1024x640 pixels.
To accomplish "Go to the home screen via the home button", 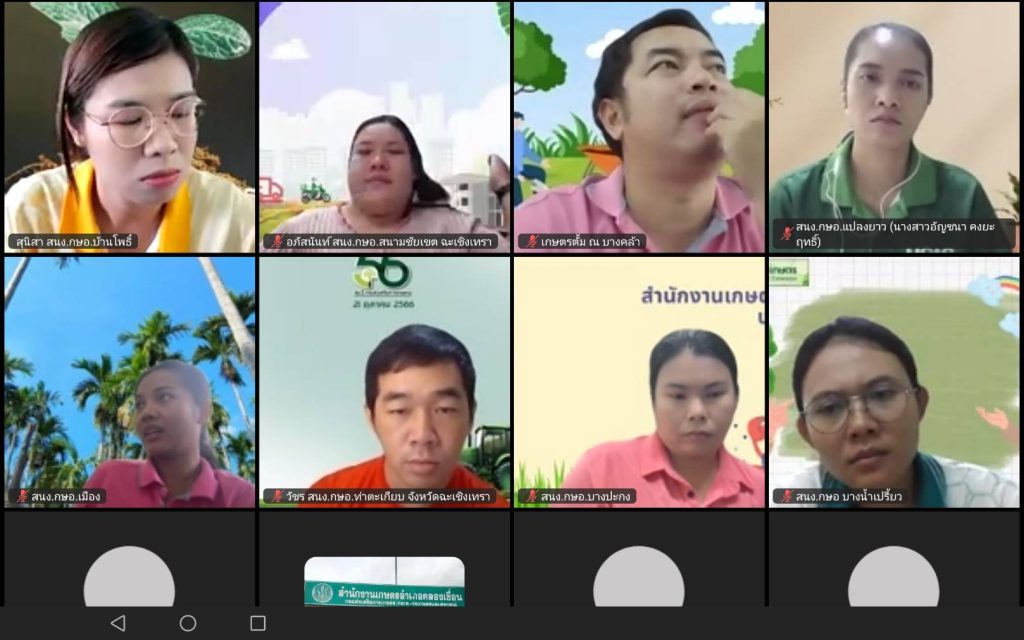I will coord(188,623).
